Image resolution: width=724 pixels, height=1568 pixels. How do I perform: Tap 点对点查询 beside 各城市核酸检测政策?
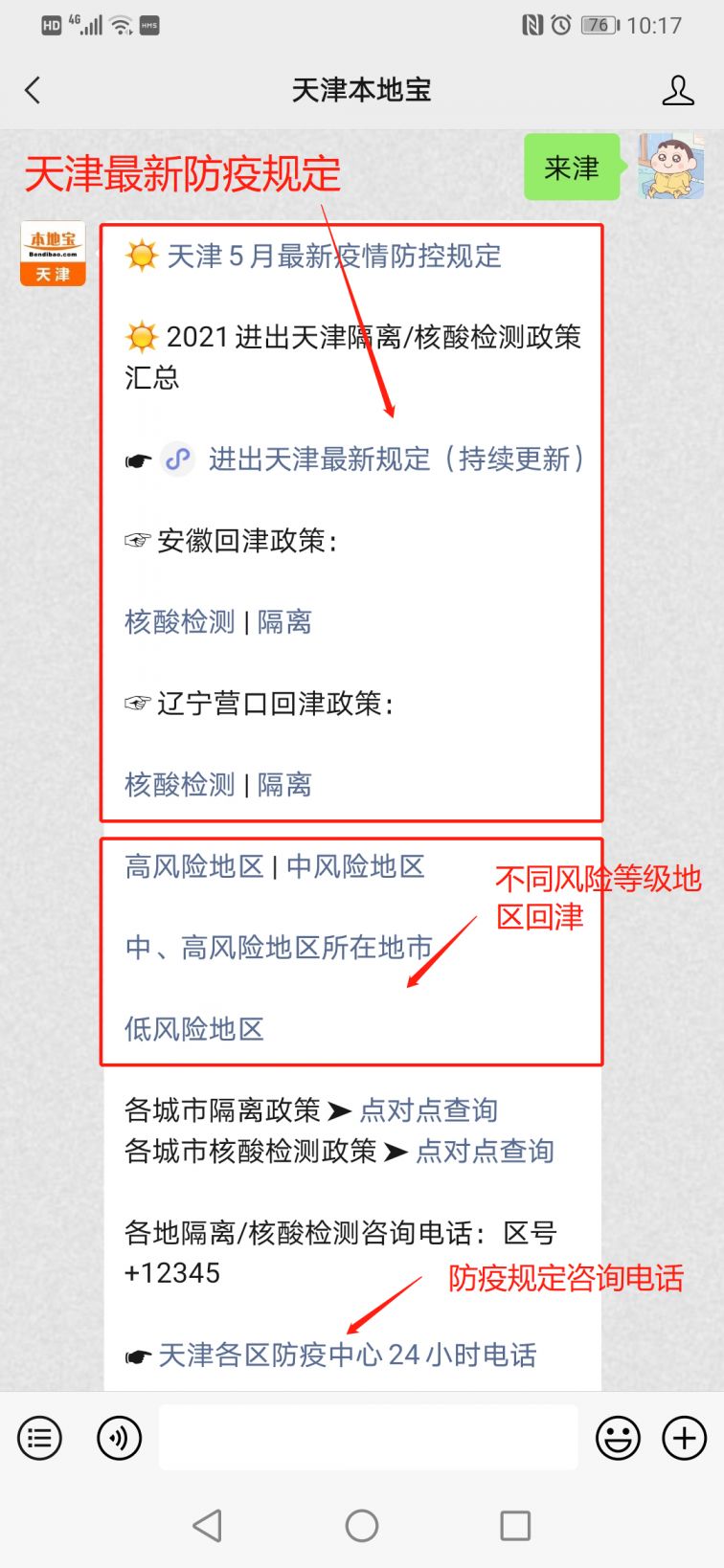pos(485,1150)
